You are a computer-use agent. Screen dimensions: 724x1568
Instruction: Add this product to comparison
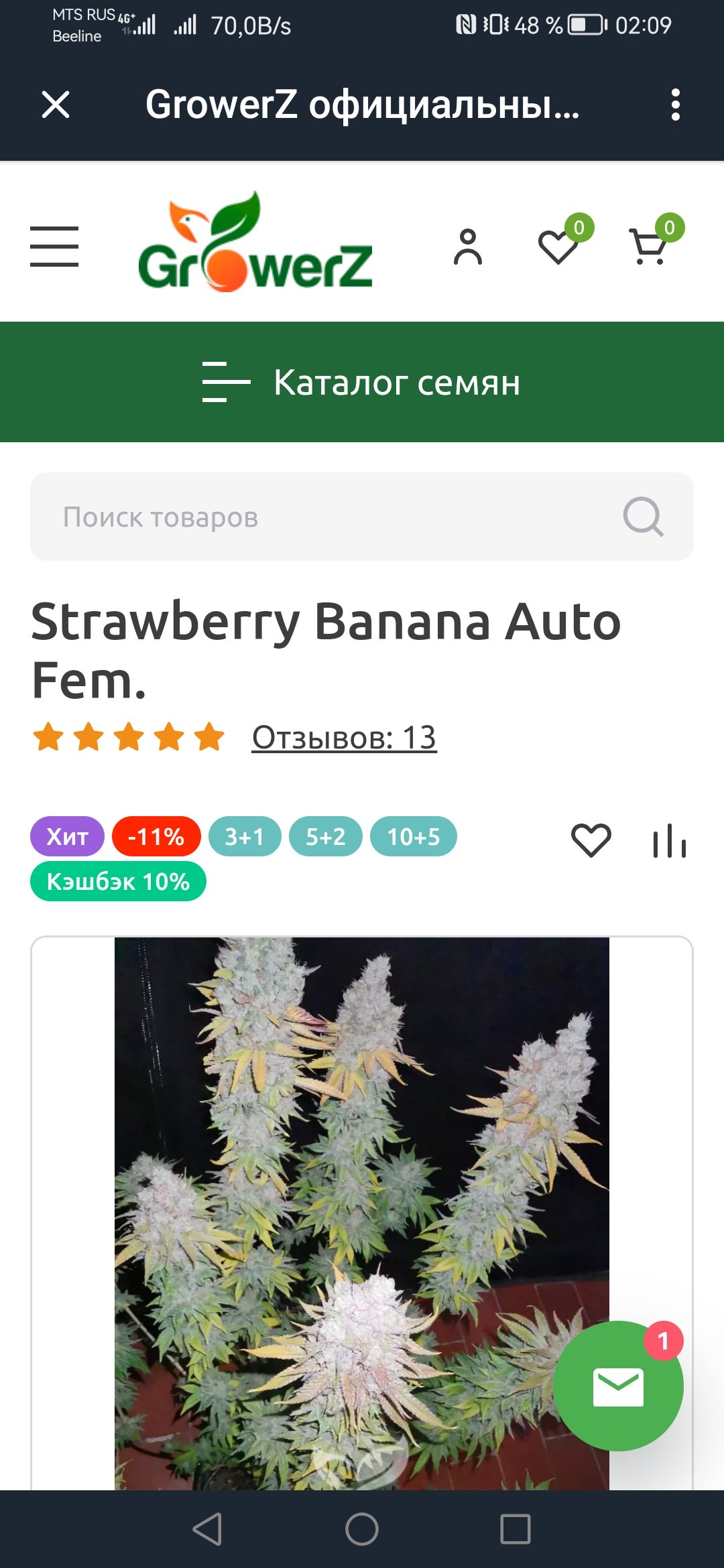click(669, 840)
